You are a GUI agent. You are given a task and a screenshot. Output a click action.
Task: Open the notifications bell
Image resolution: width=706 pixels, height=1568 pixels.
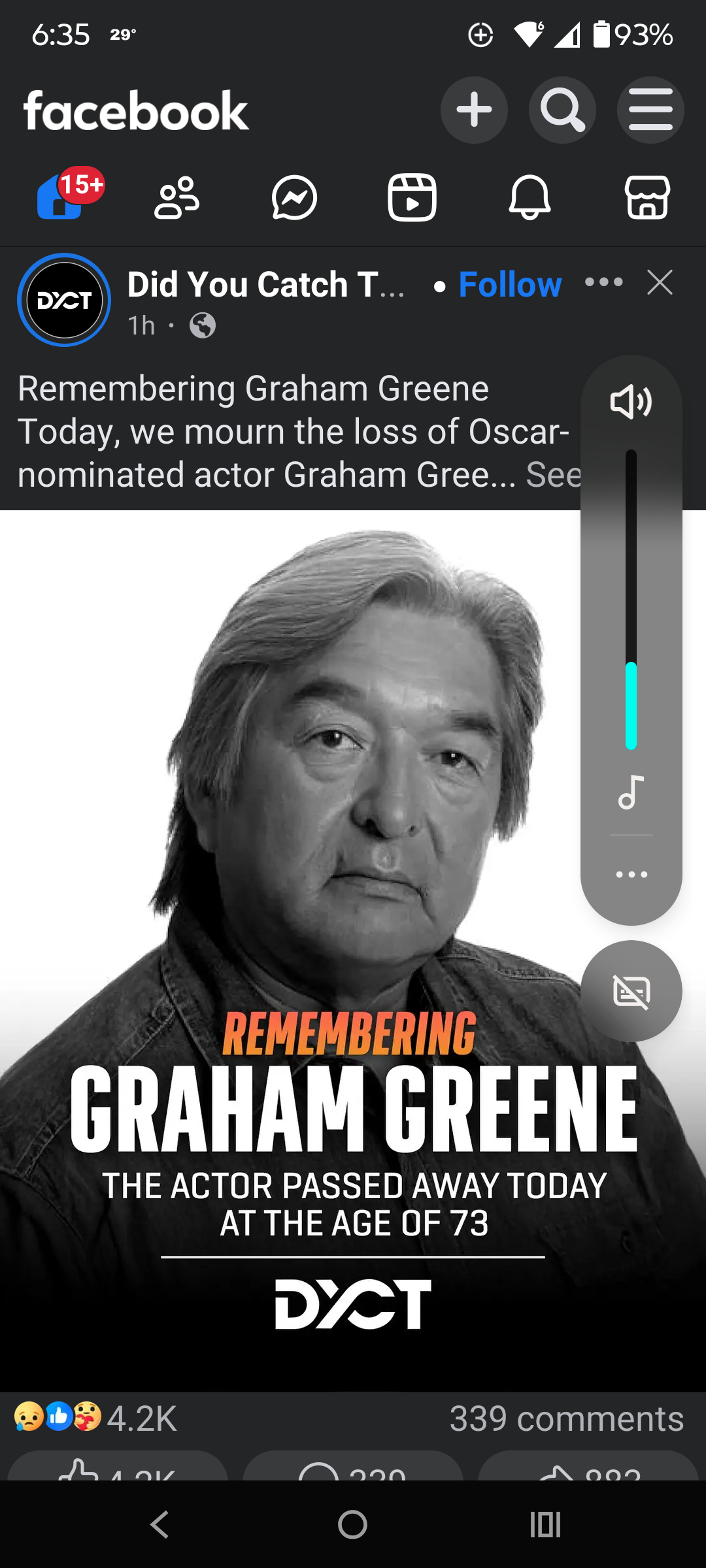click(x=529, y=197)
